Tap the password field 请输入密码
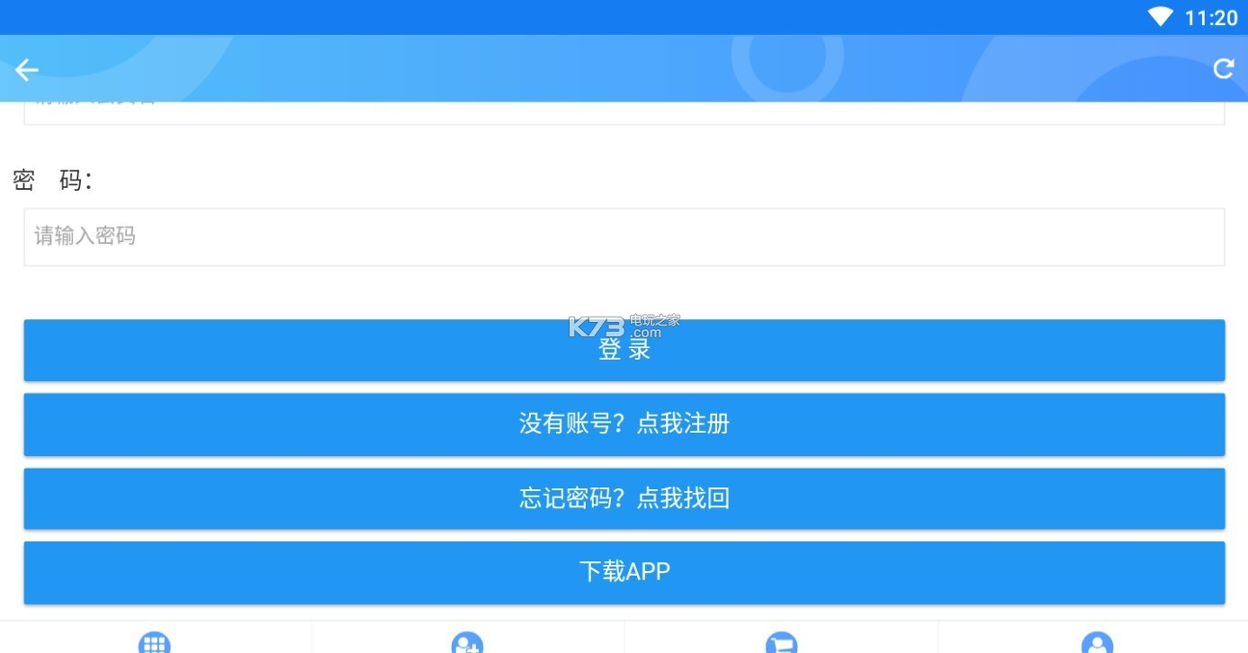This screenshot has width=1248, height=653. 624,237
